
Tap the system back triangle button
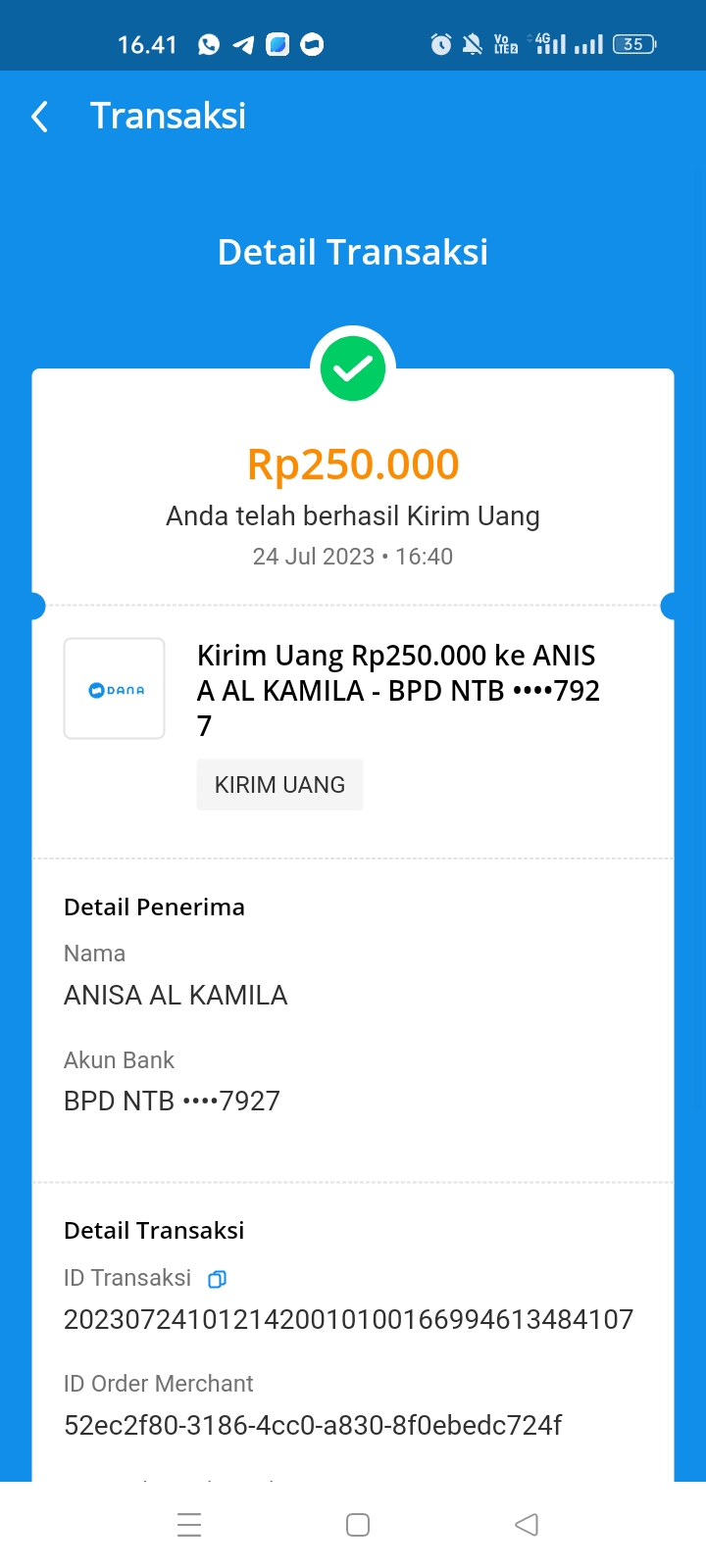(x=527, y=1525)
